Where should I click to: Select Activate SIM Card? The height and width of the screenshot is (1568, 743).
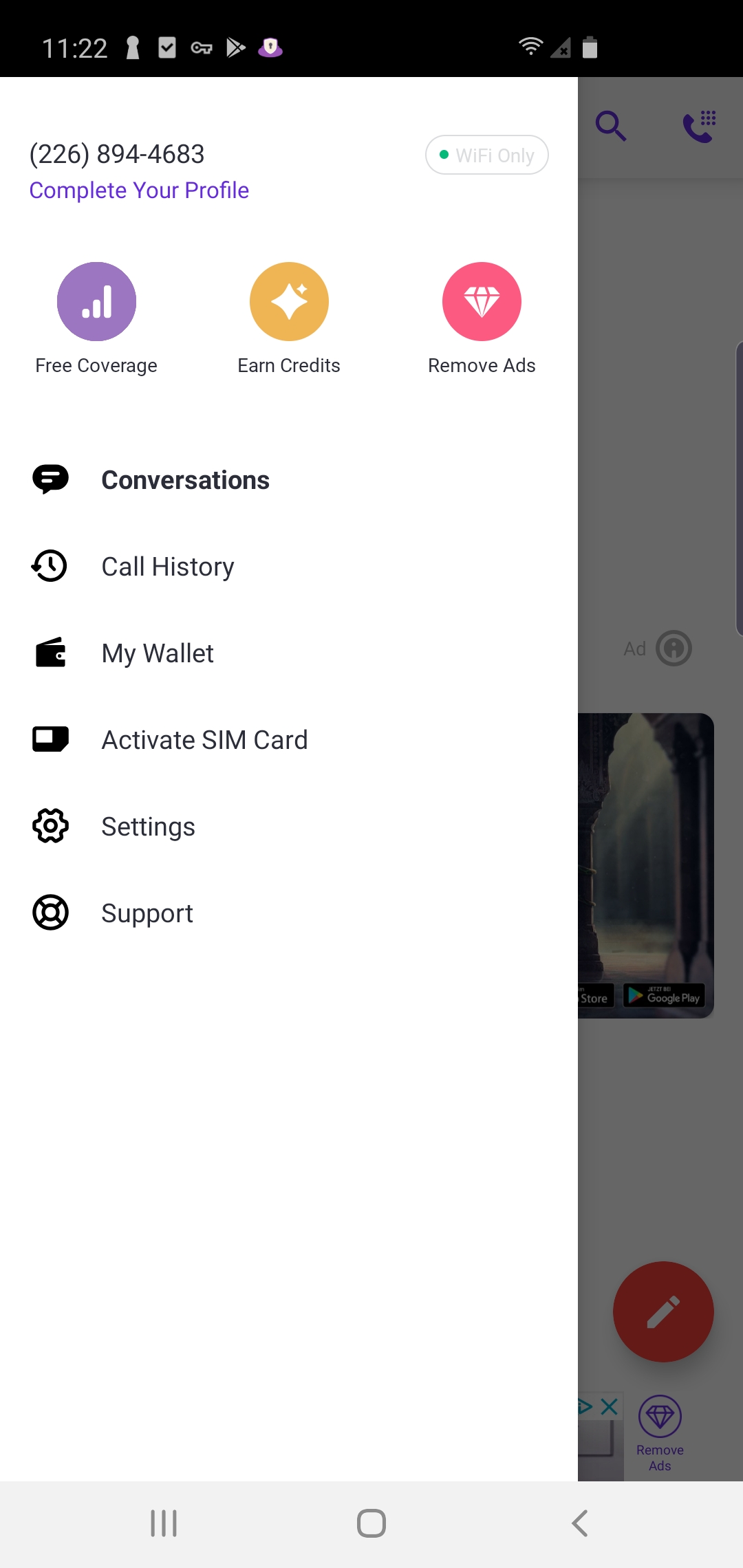204,740
